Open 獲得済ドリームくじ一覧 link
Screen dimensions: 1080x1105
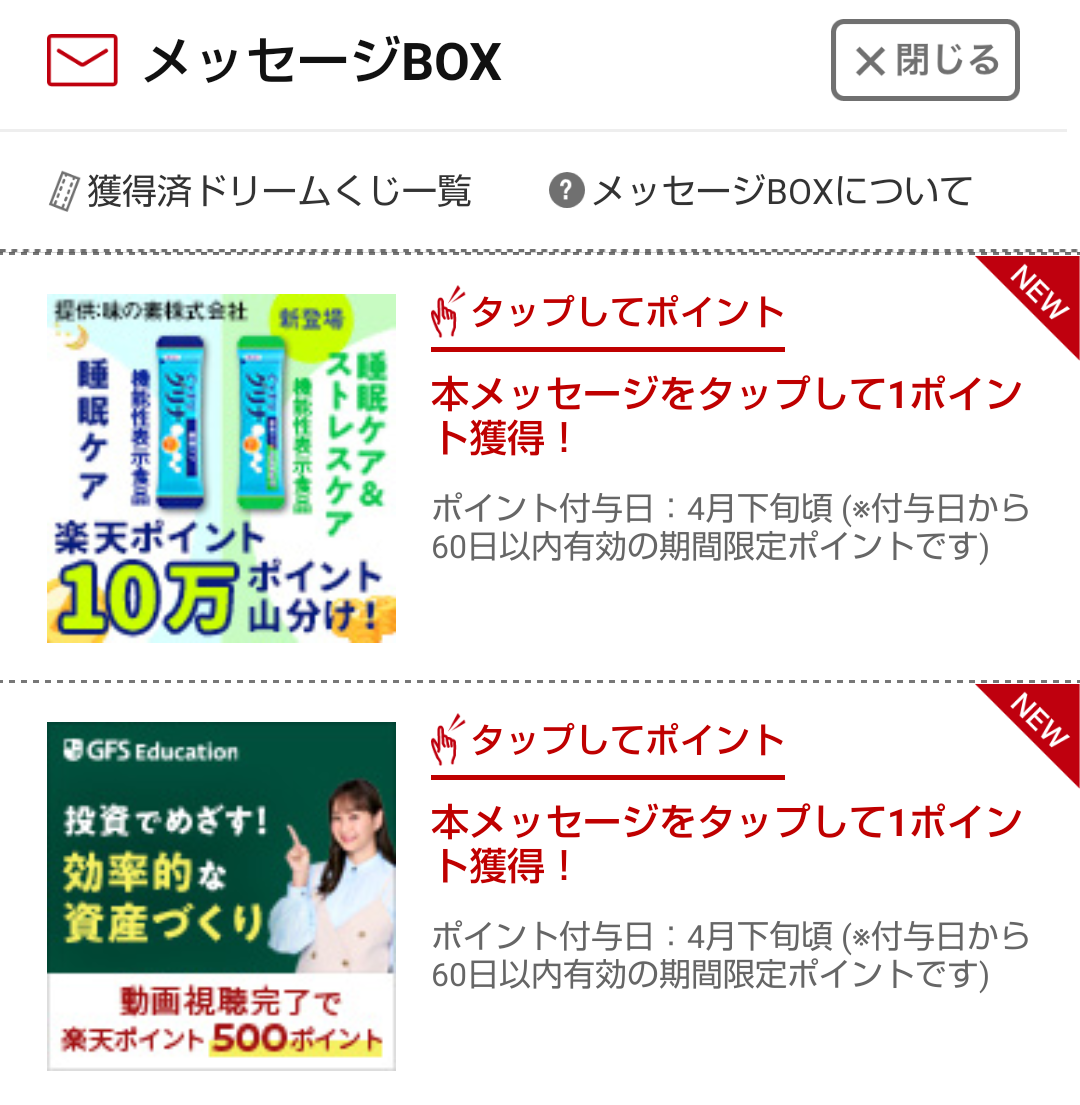(261, 190)
